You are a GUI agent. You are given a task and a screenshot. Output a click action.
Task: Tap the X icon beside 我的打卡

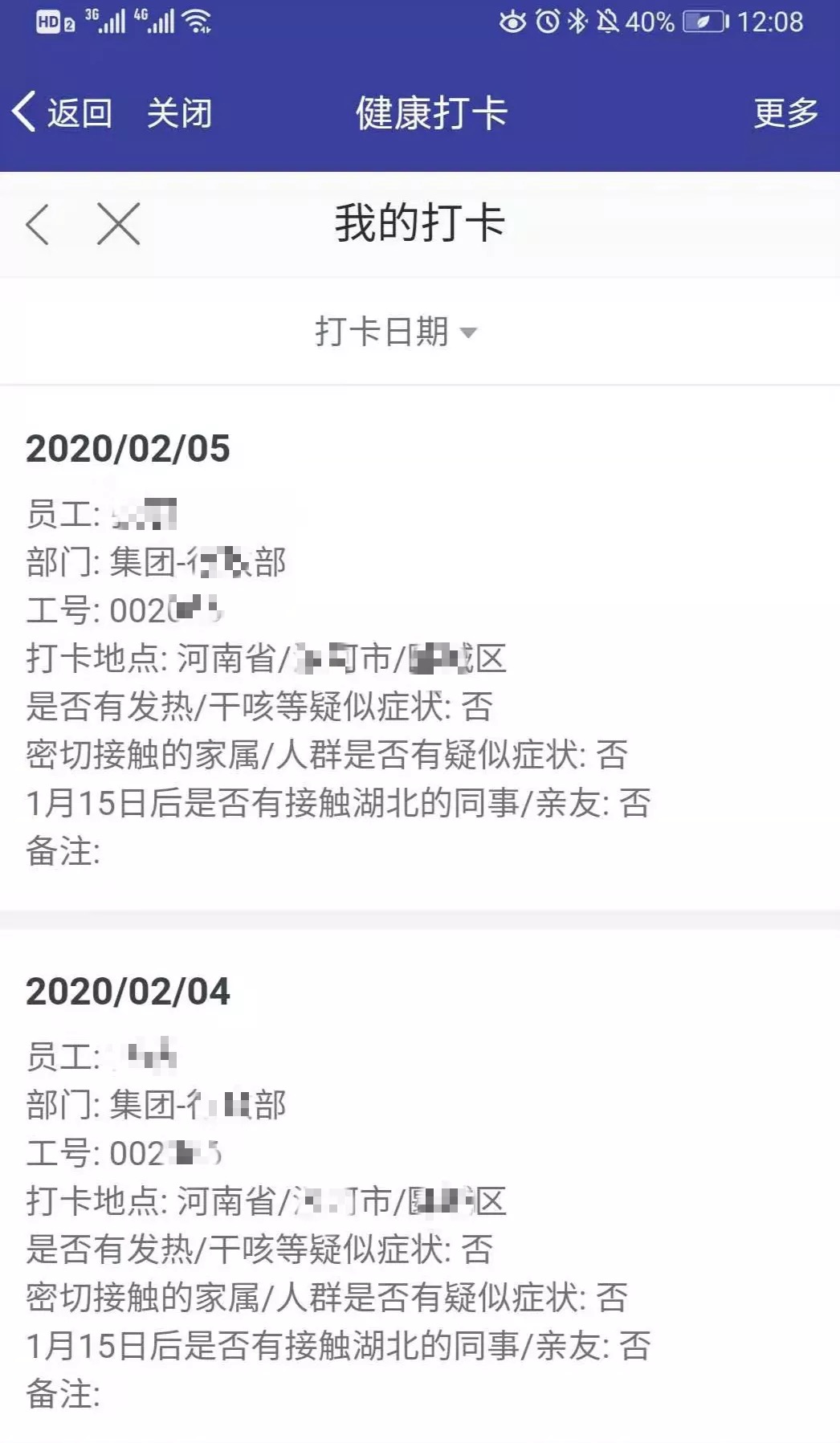[x=119, y=224]
